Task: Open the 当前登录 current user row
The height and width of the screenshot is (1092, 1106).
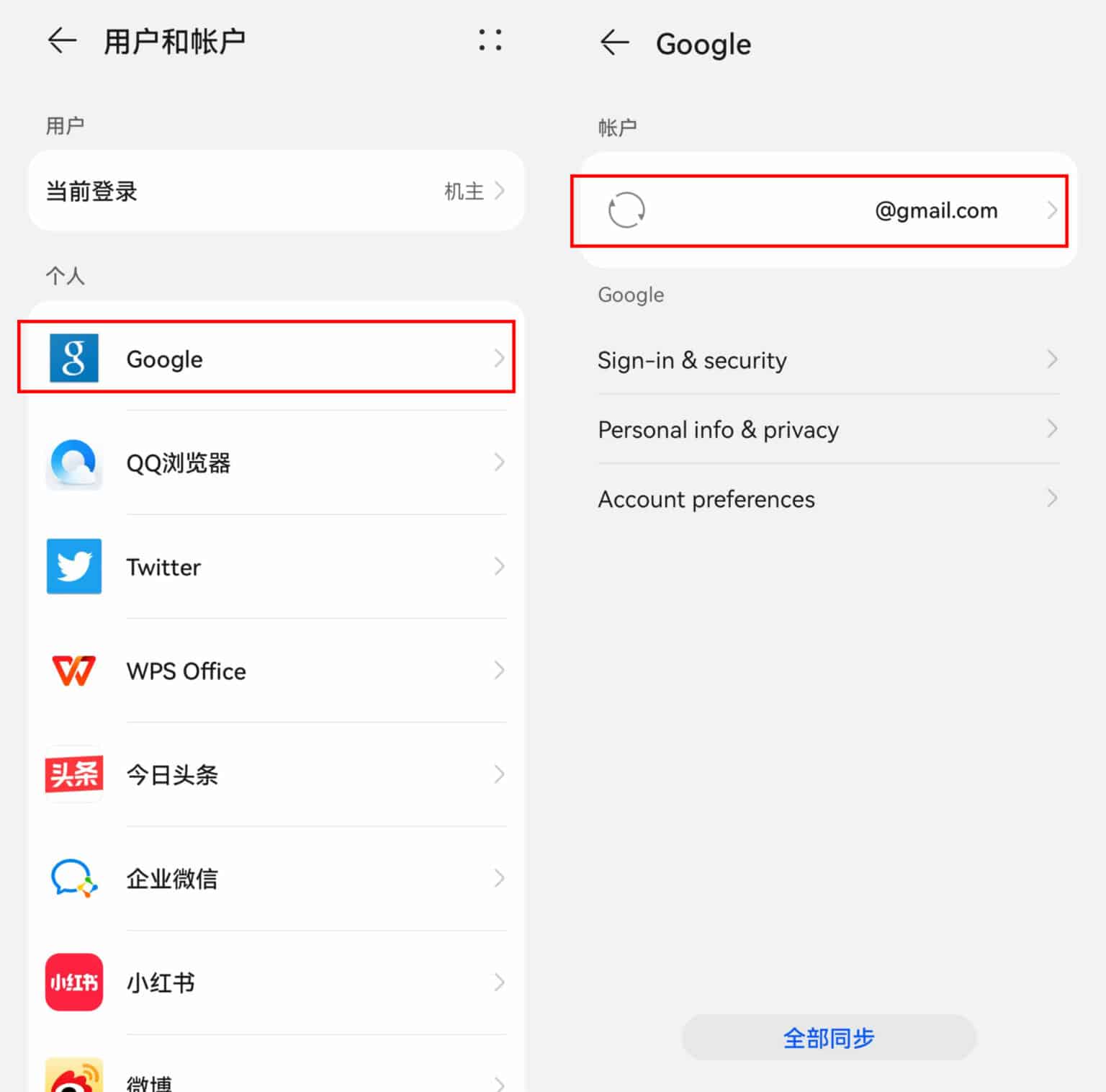Action: coord(276,192)
